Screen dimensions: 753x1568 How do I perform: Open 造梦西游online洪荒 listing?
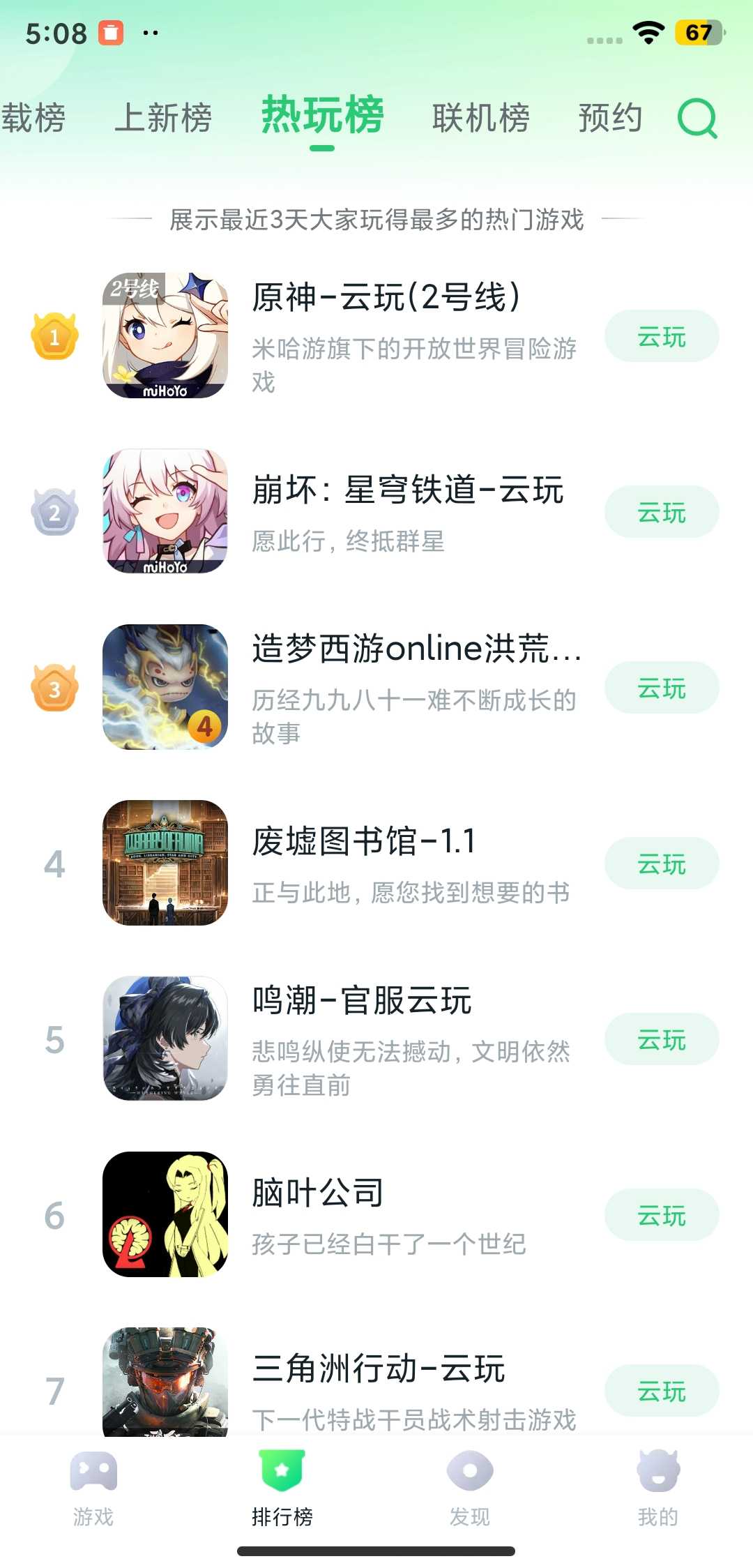coord(416,649)
